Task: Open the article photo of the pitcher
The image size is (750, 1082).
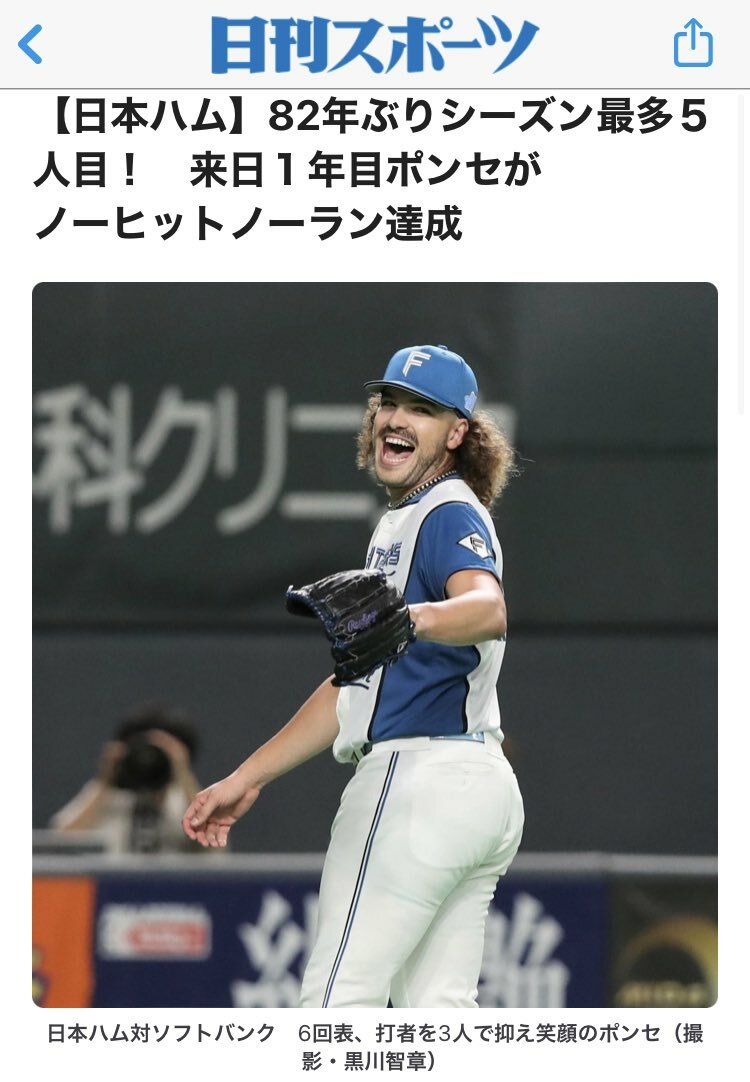Action: click(375, 644)
